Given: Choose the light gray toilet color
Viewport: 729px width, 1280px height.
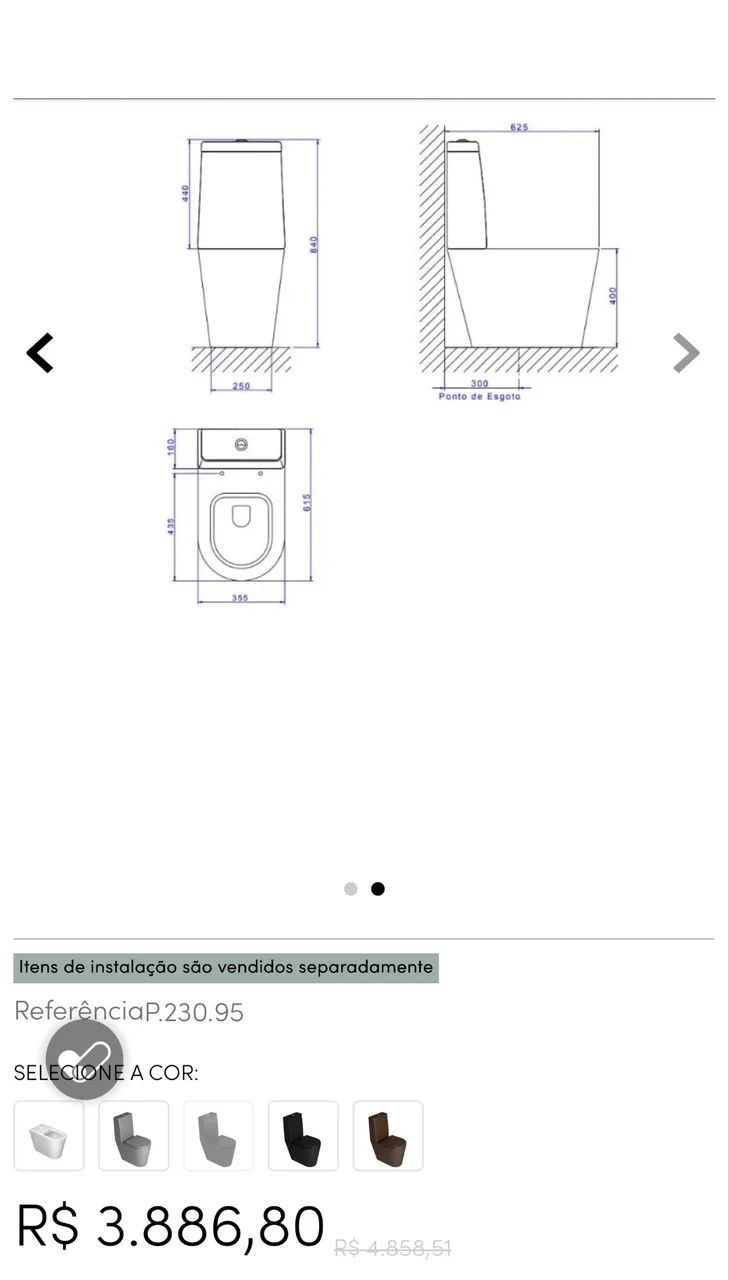Looking at the screenshot, I should (x=218, y=1136).
